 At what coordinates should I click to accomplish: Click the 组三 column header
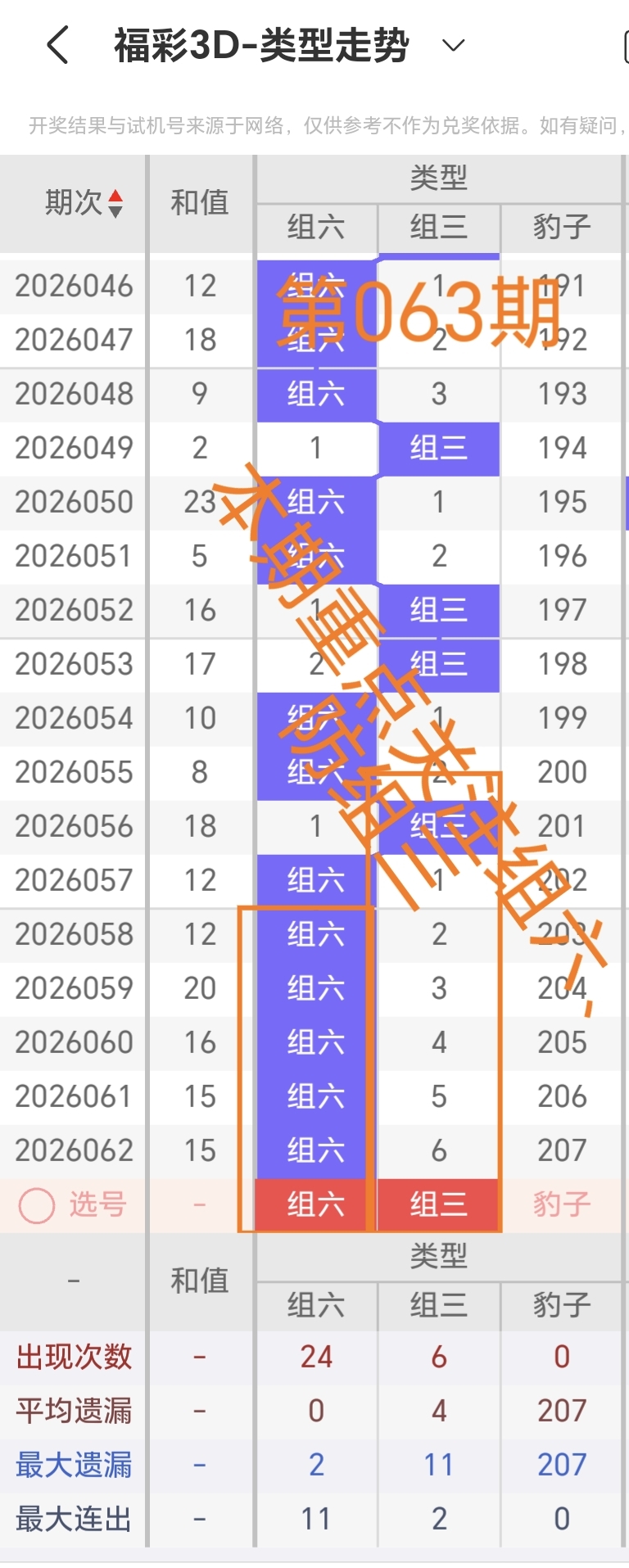[x=439, y=229]
